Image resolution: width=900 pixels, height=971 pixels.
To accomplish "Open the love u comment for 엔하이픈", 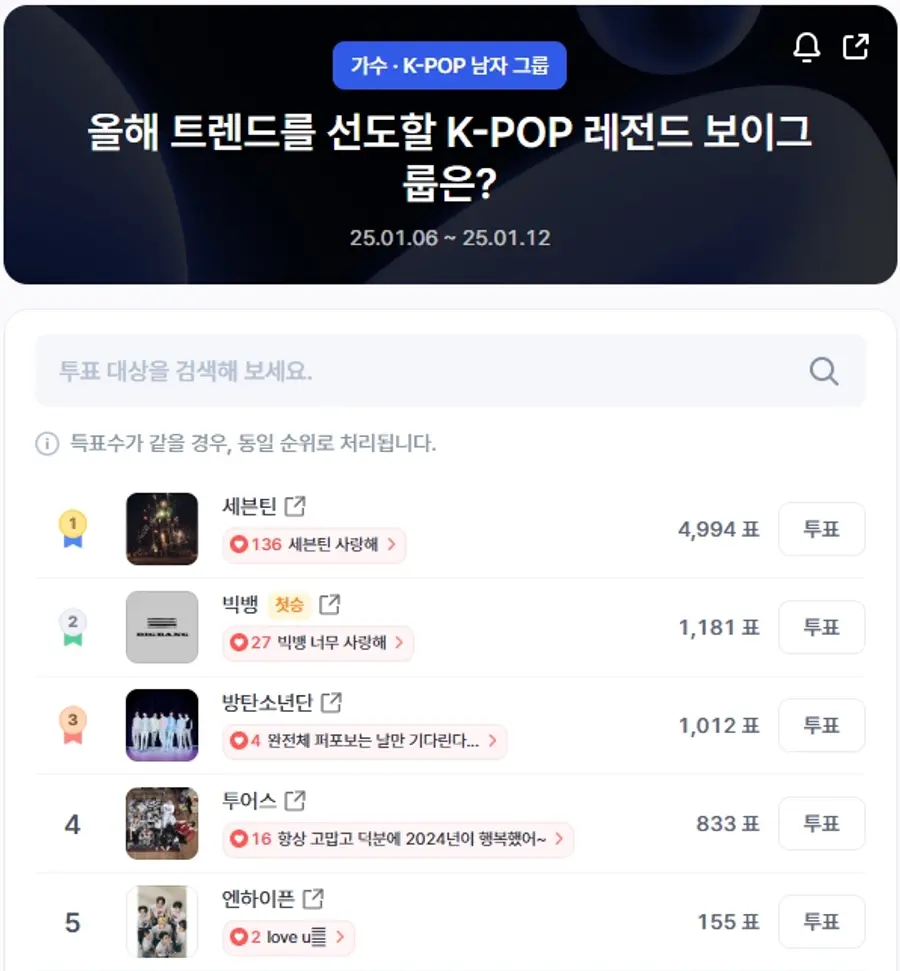I will [289, 937].
